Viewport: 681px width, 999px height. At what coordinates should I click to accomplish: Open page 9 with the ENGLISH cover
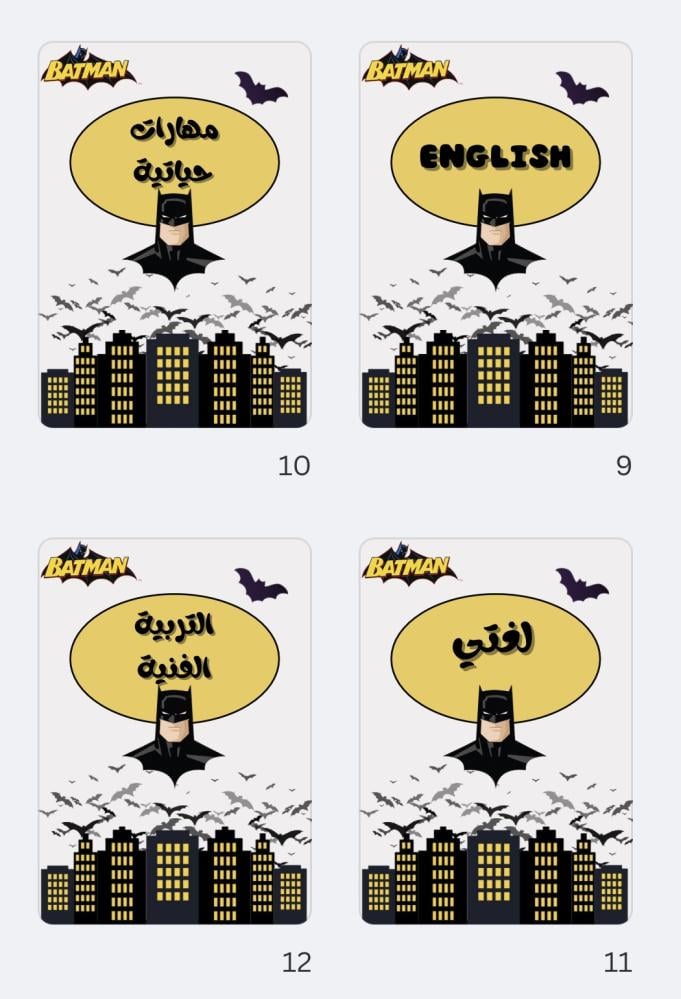coord(495,235)
